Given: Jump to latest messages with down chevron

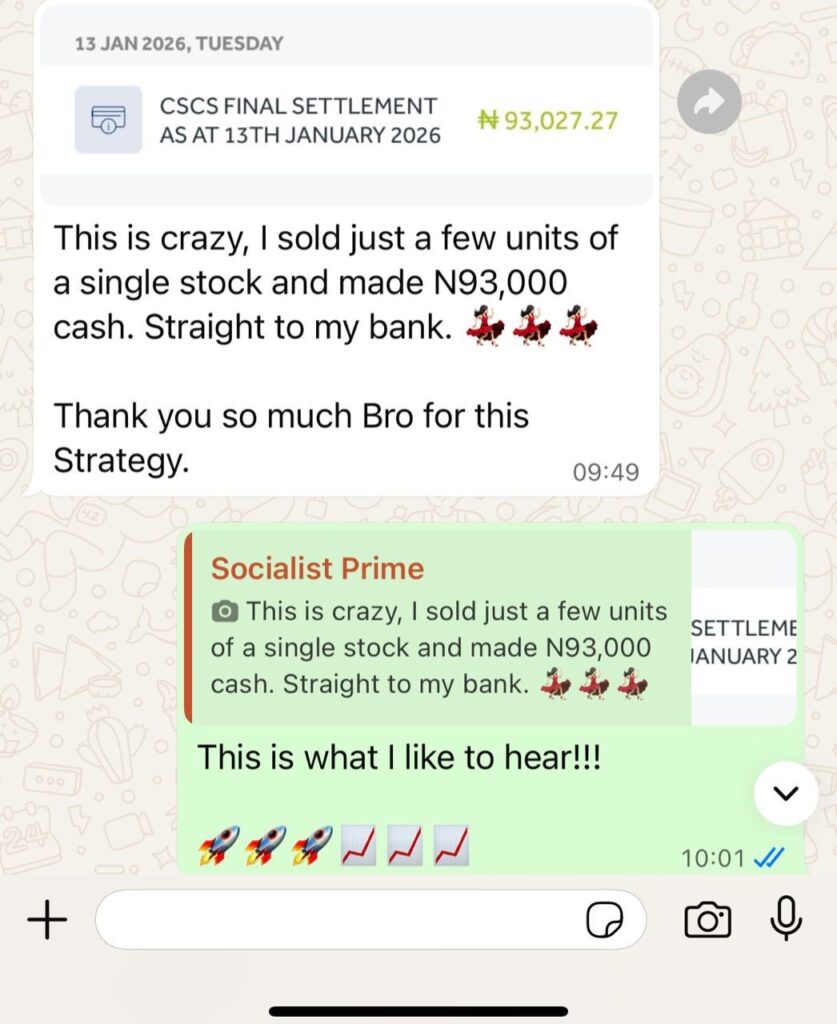Looking at the screenshot, I should point(786,793).
